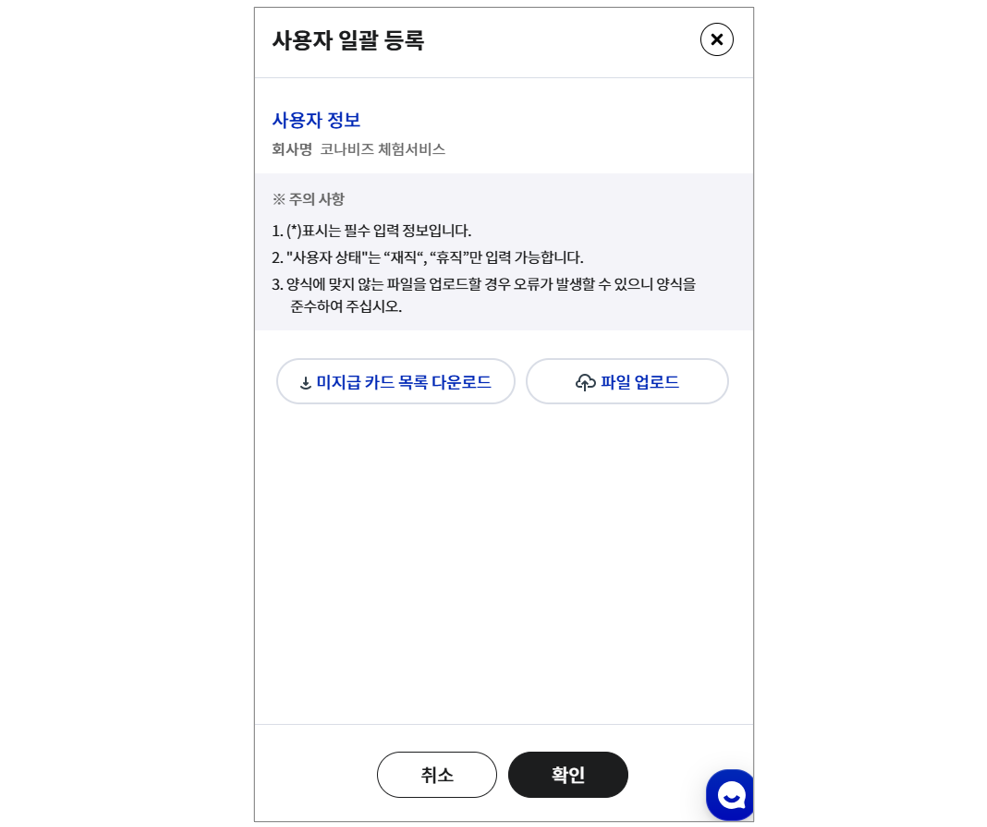Download the 미지급 카드 목록 file

pyautogui.click(x=396, y=382)
